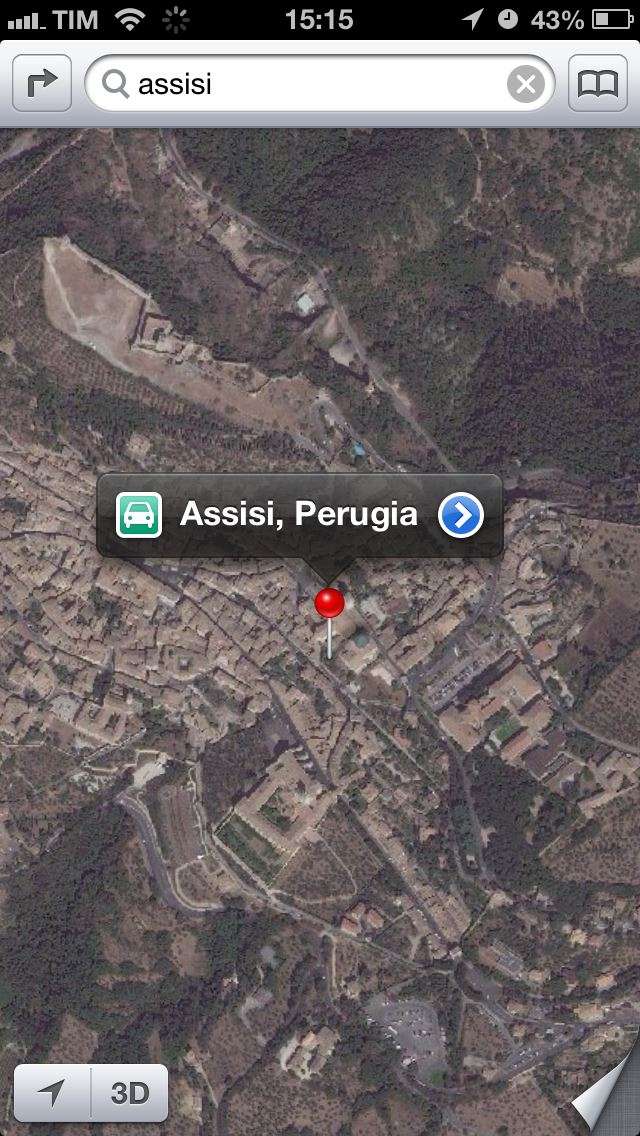This screenshot has height=1136, width=640.
Task: Switch to 3D view
Action: click(x=130, y=1093)
